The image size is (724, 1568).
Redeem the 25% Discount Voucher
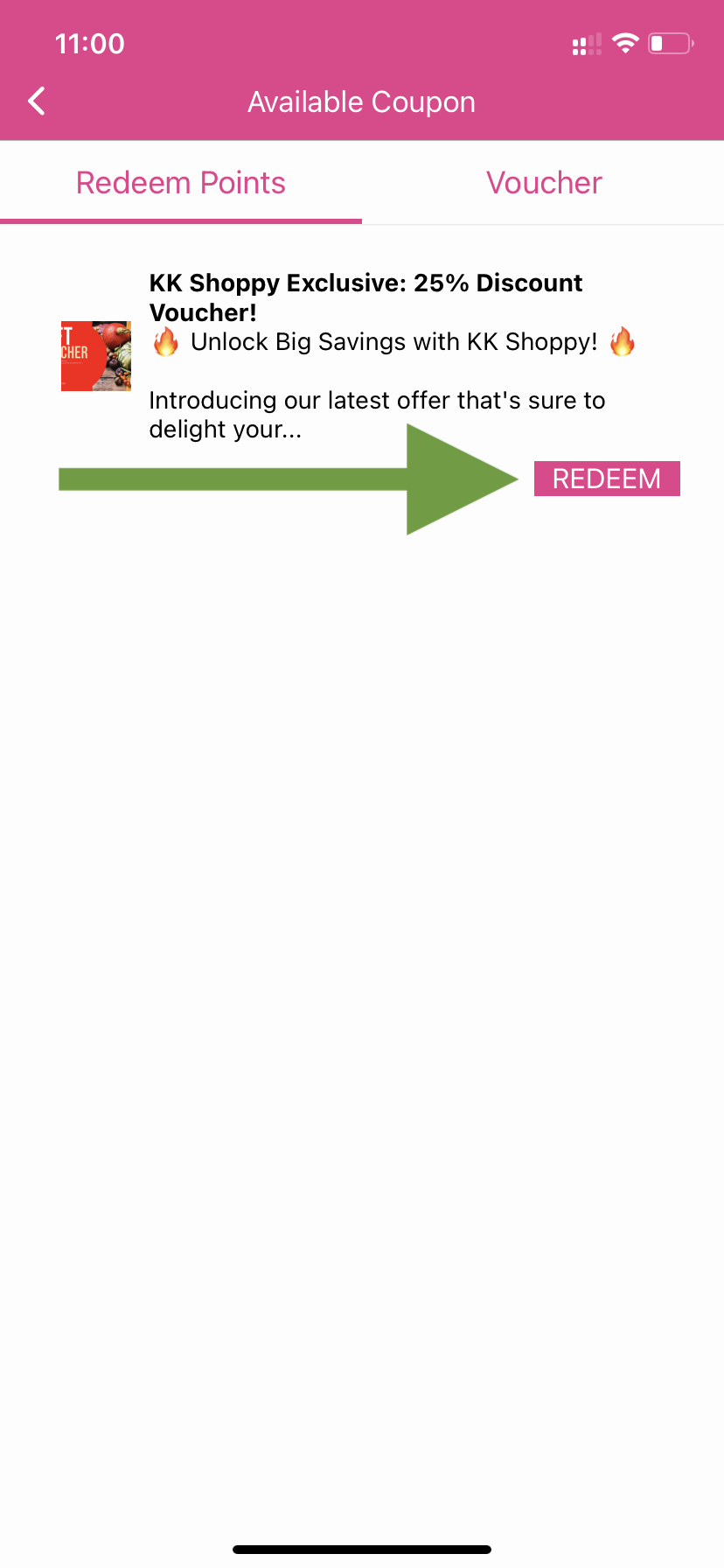point(607,479)
